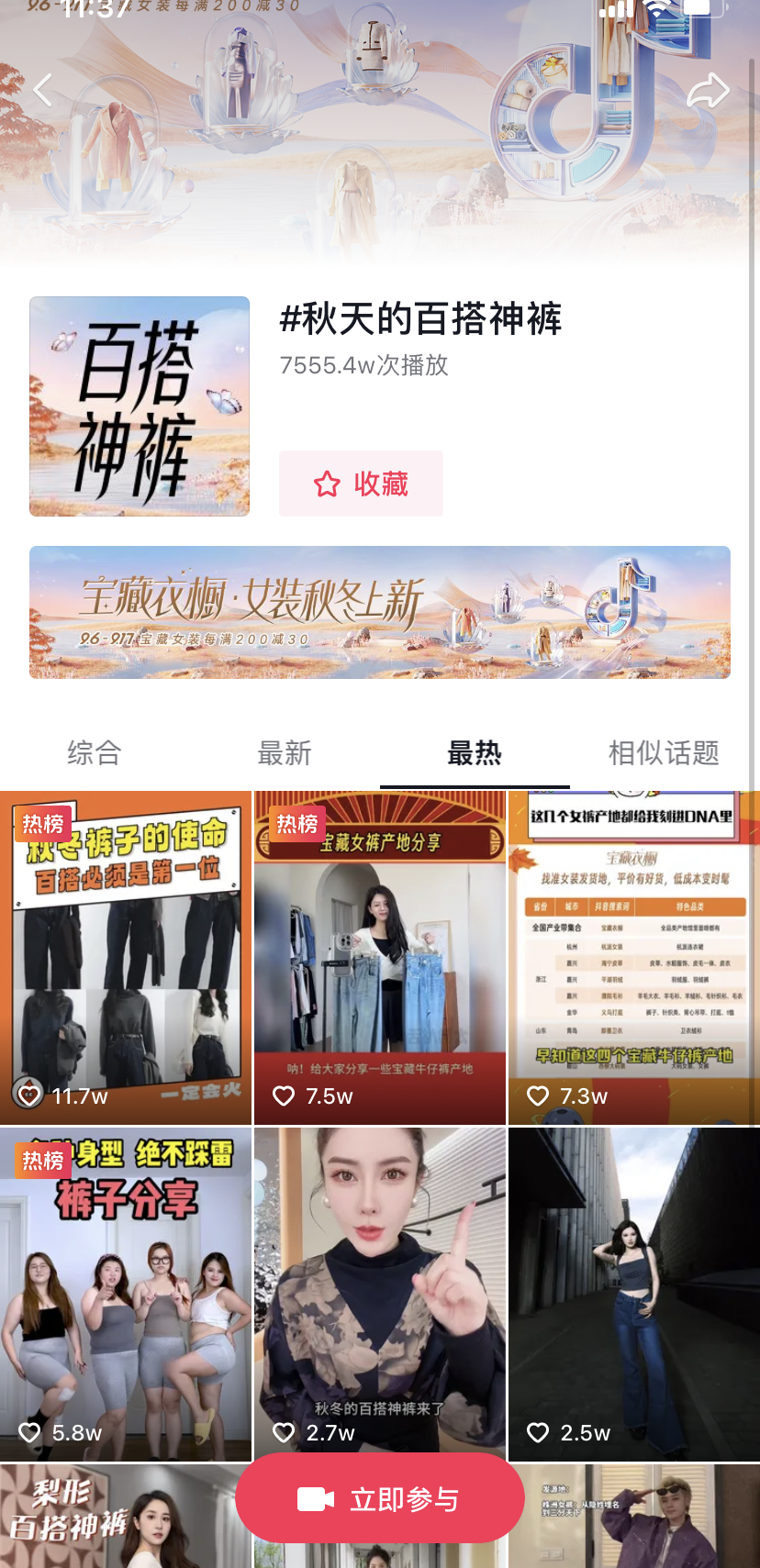
Task: Open the 宝藏牛仔裤产地 video with 7.3w likes
Action: point(633,958)
